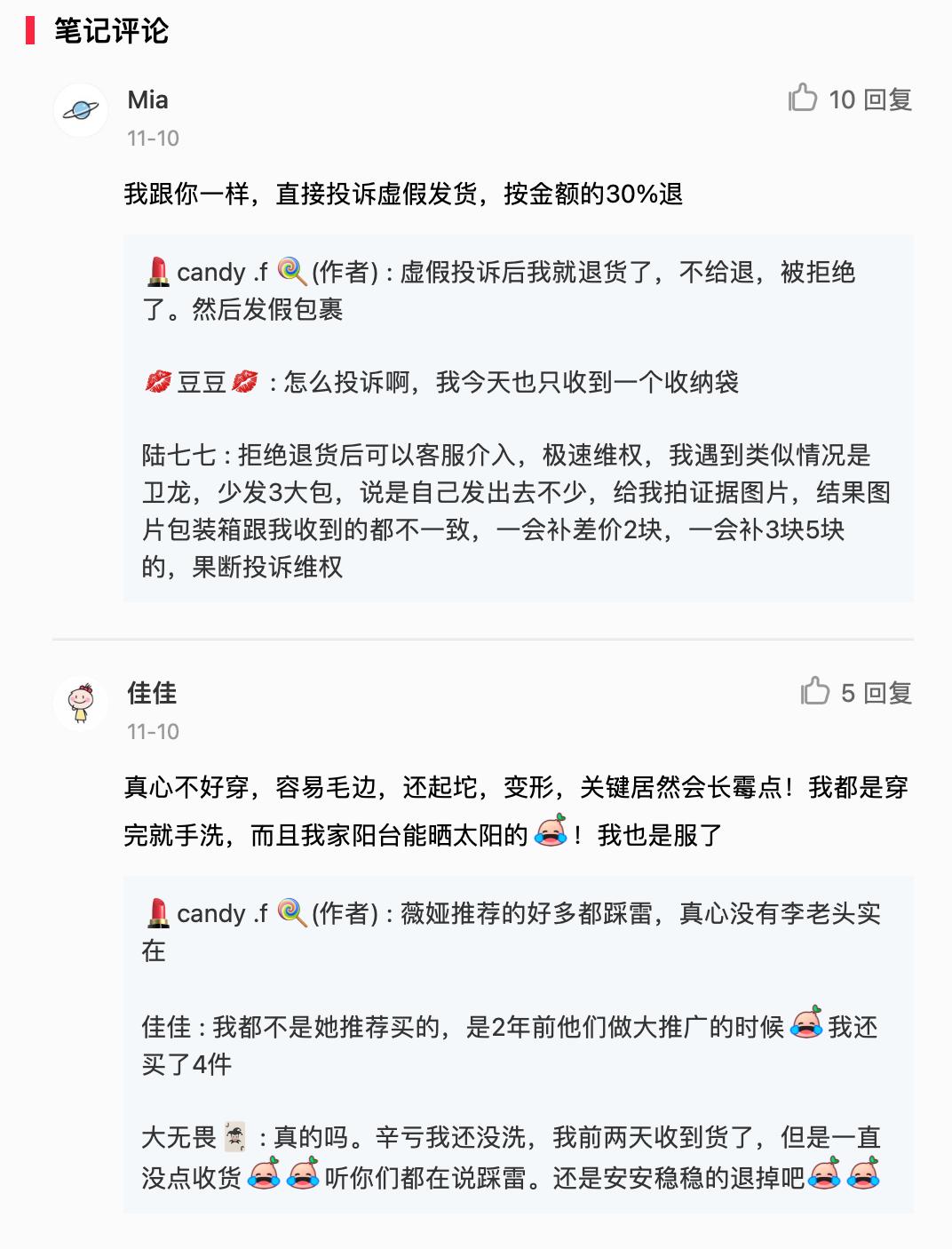
Task: Open the username Mia
Action: (147, 99)
